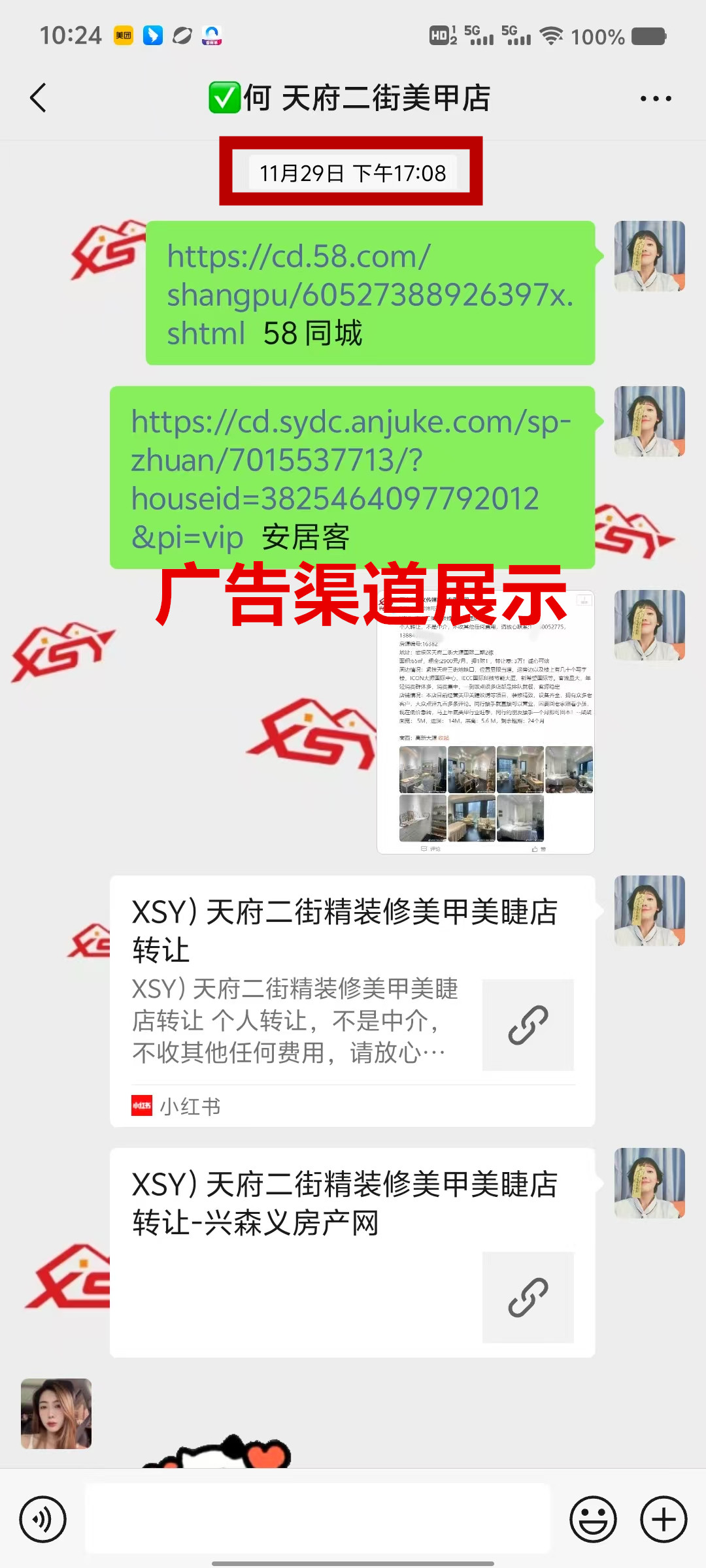
Task: Open the 小红书 shared link card
Action: [352, 1000]
